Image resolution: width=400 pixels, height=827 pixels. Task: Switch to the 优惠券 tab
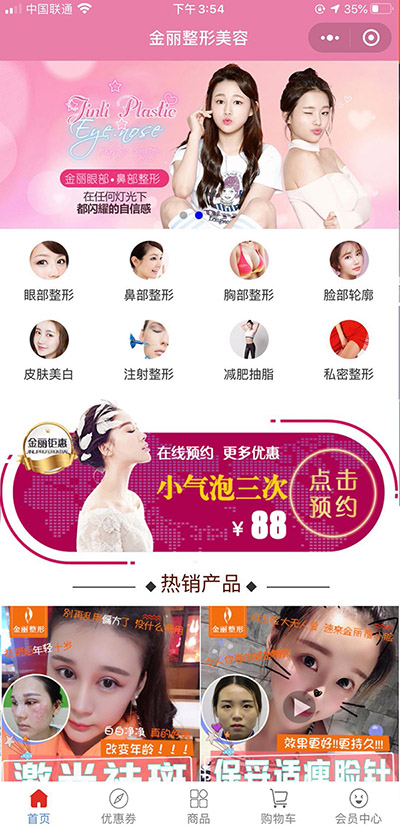click(x=118, y=806)
